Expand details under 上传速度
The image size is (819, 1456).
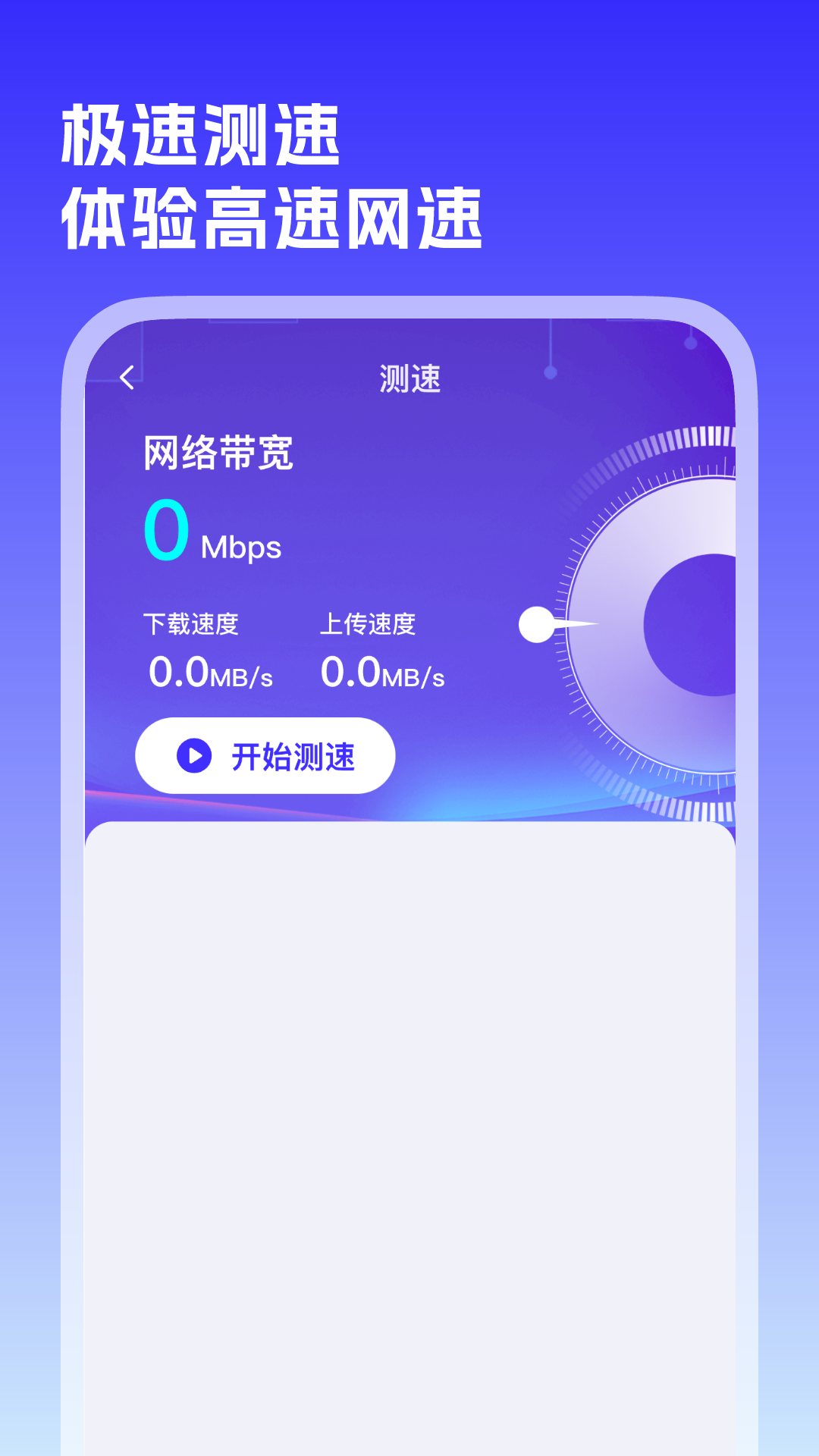coord(369,623)
